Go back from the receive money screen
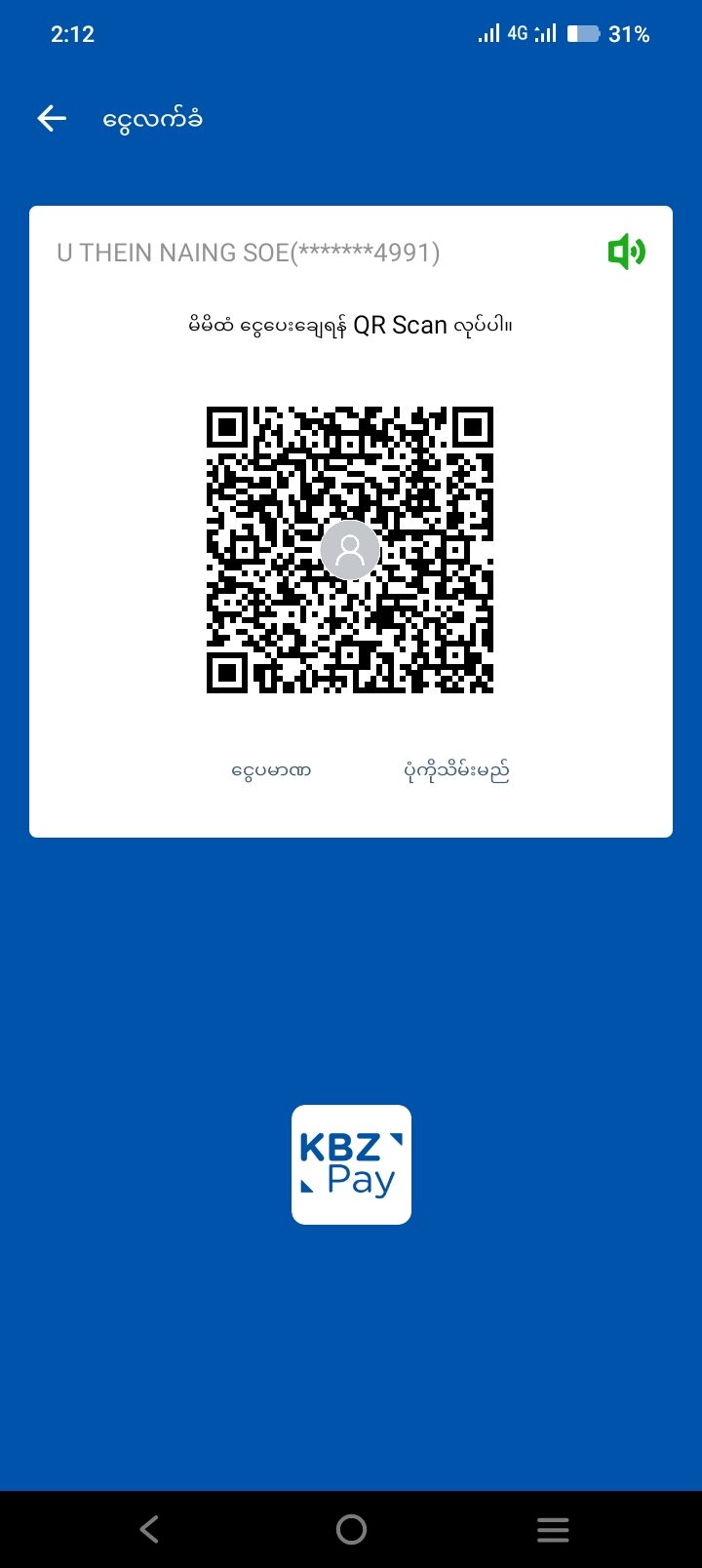 [x=52, y=119]
